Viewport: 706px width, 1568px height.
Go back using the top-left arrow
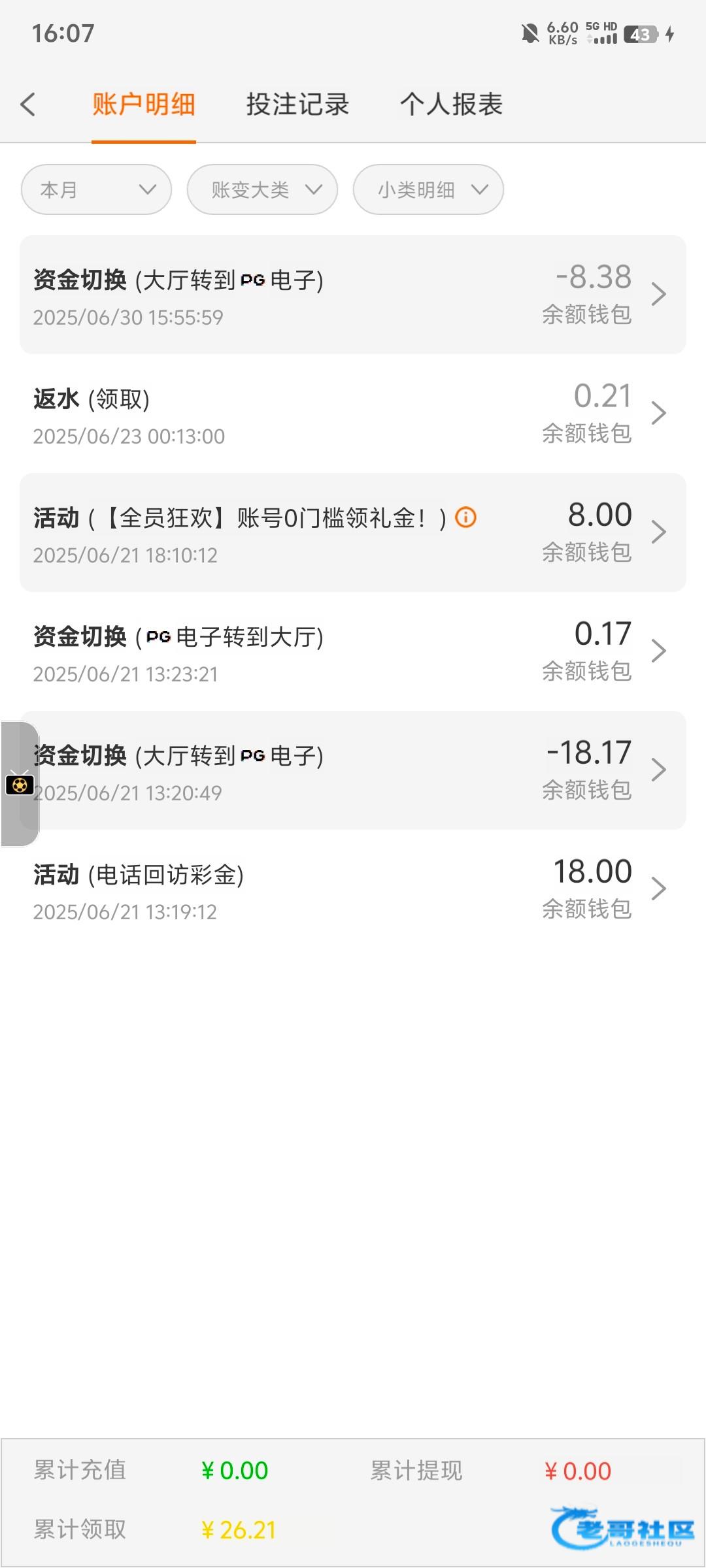27,105
